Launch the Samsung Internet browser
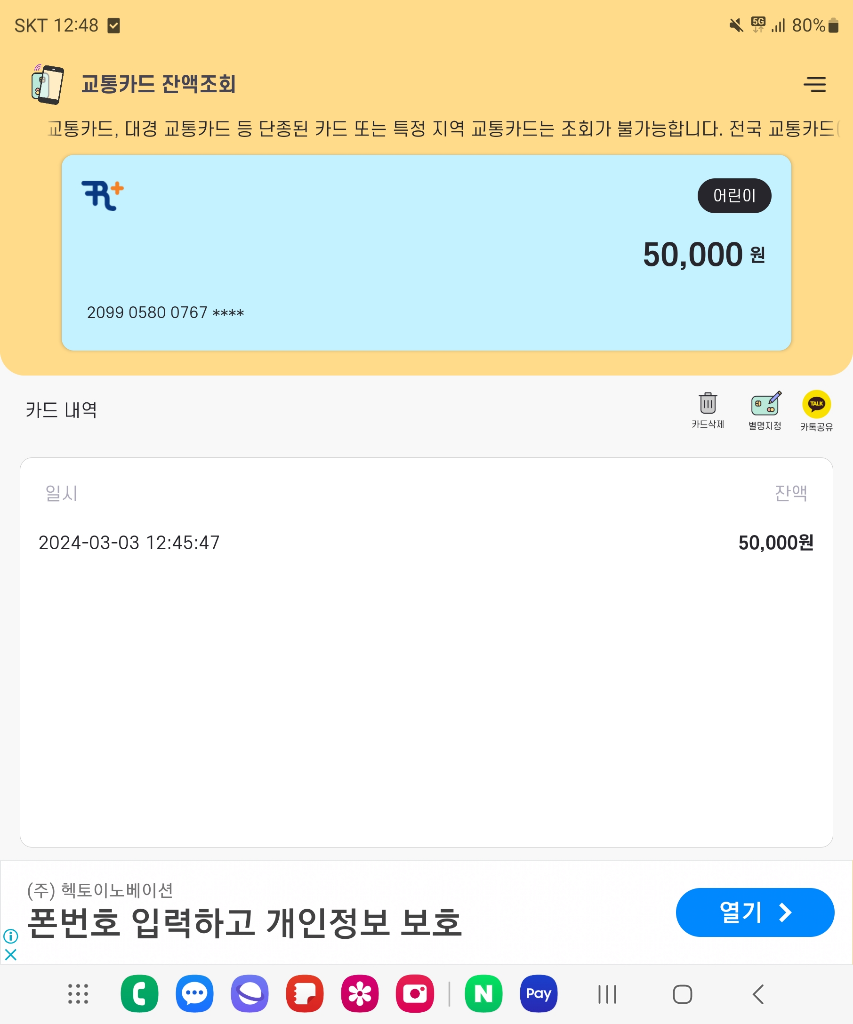 [249, 994]
